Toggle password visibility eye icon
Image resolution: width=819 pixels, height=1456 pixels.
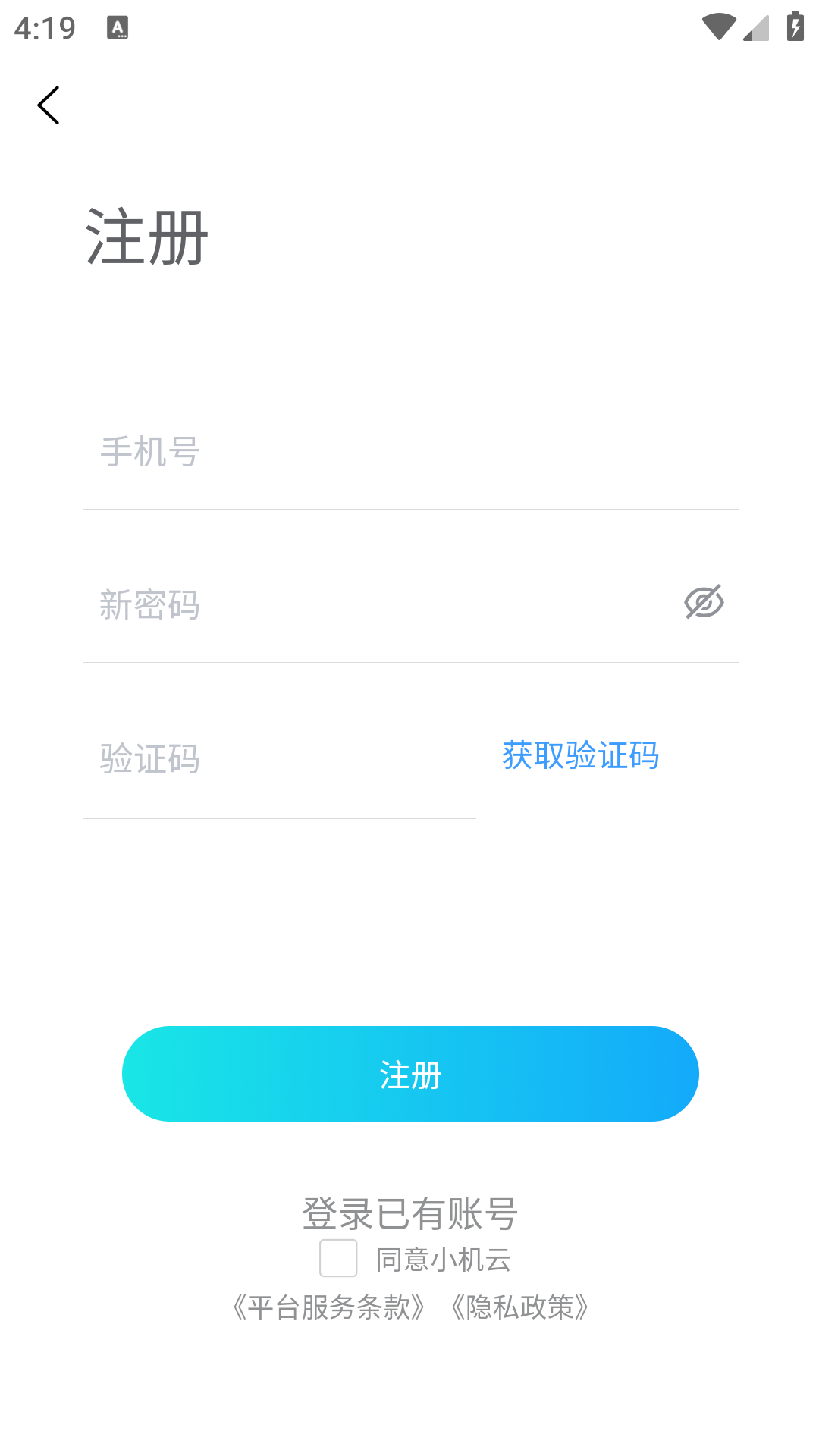pos(704,603)
